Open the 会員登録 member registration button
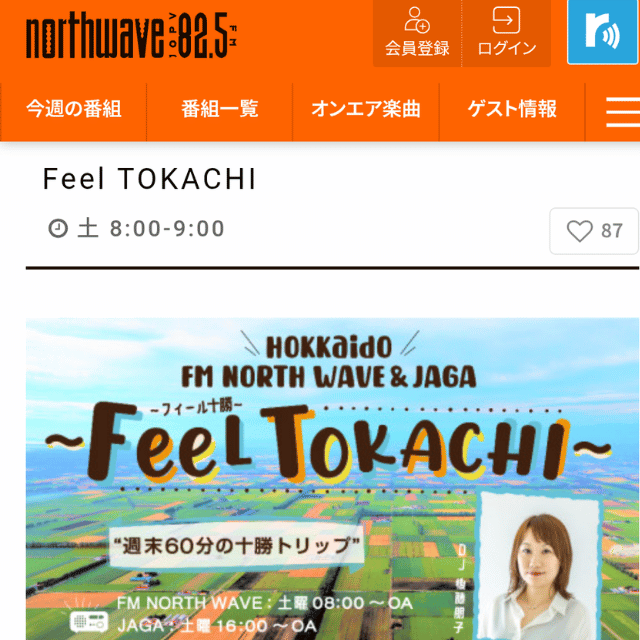Viewport: 640px width, 640px height. click(x=417, y=32)
